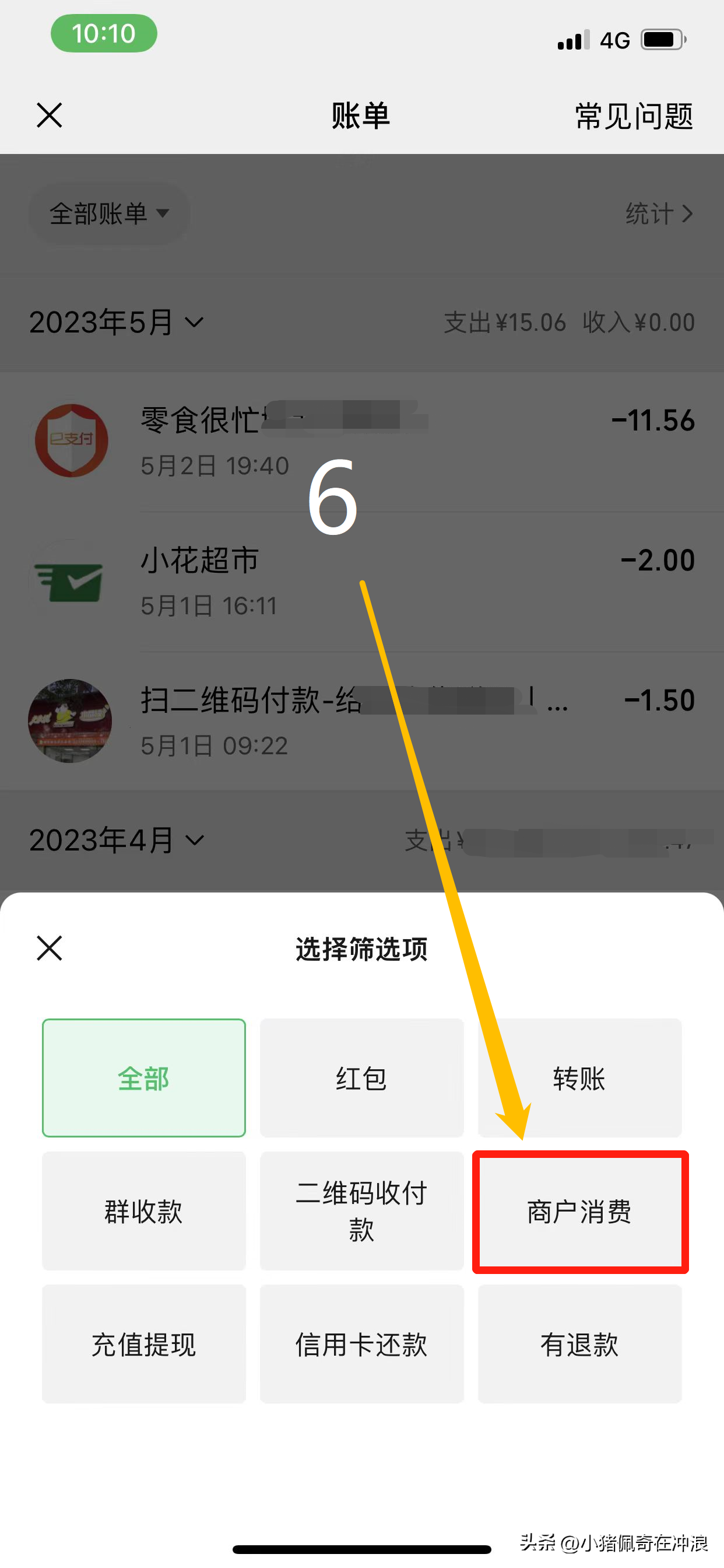Filter bills by 商户消费
This screenshot has height=1568, width=724.
(579, 1210)
